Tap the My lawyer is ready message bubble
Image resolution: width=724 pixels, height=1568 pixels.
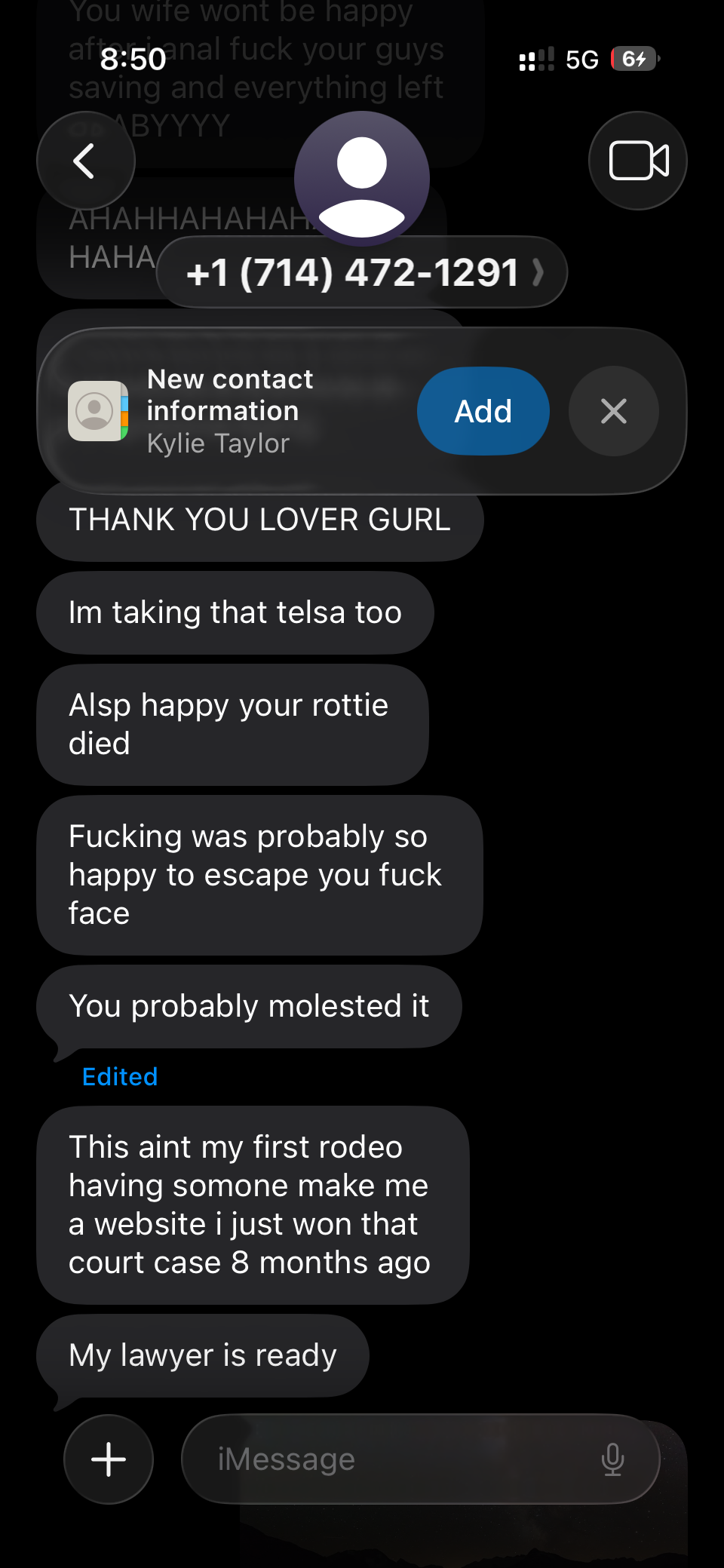click(x=202, y=1355)
